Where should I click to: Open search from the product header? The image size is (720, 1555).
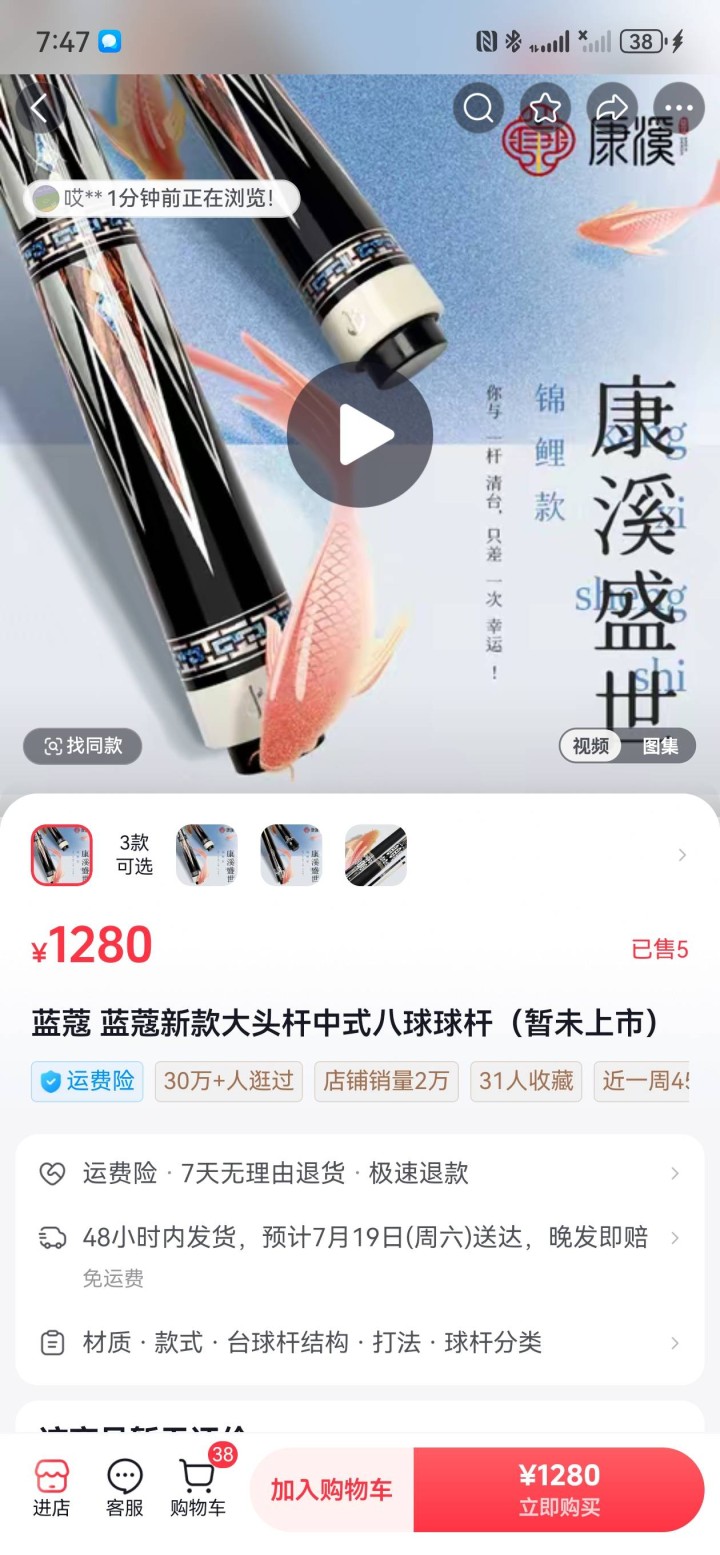coord(478,108)
